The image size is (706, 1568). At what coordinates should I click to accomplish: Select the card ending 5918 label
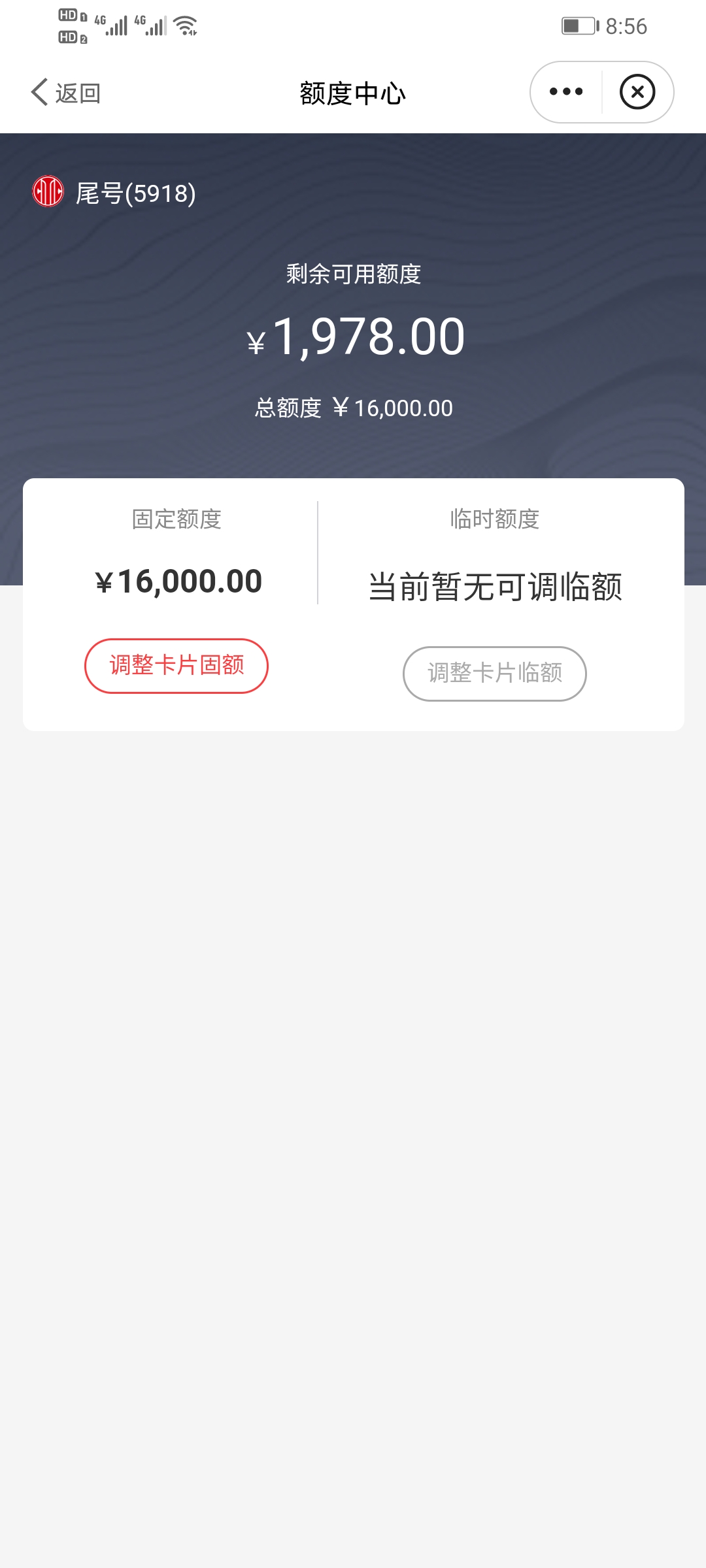(x=136, y=192)
